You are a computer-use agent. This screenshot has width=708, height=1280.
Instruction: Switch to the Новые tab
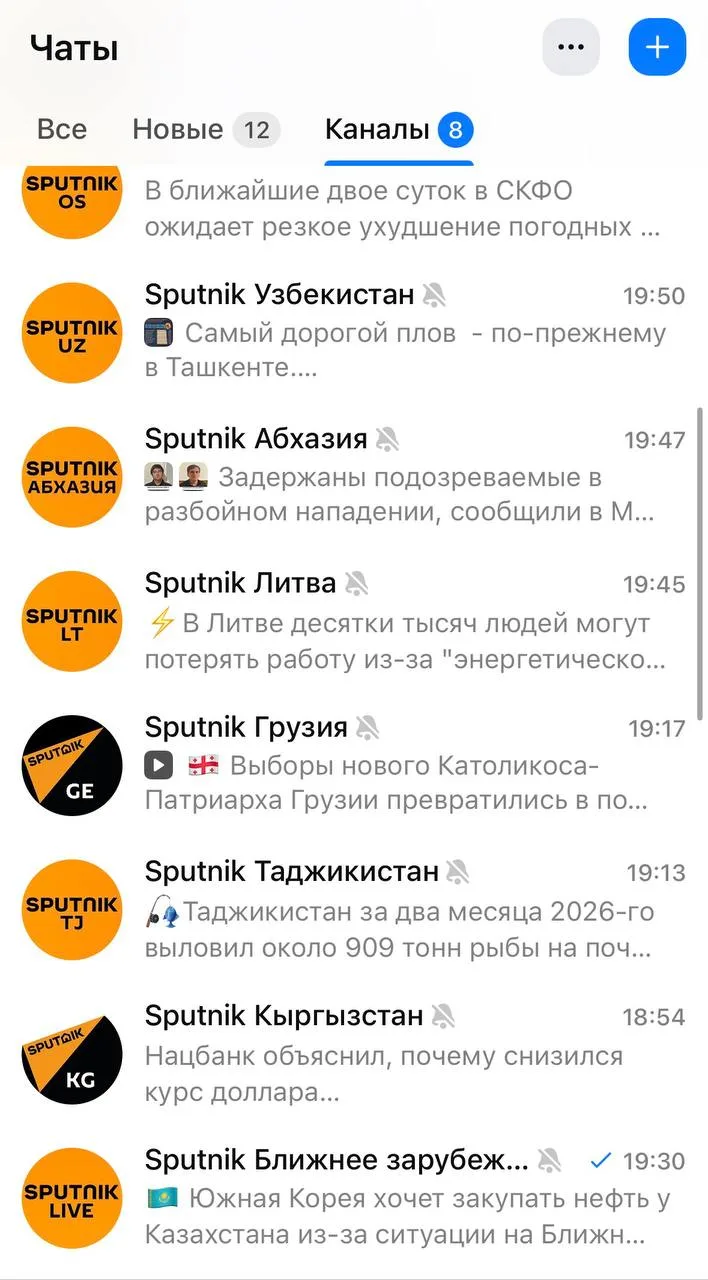[x=205, y=129]
